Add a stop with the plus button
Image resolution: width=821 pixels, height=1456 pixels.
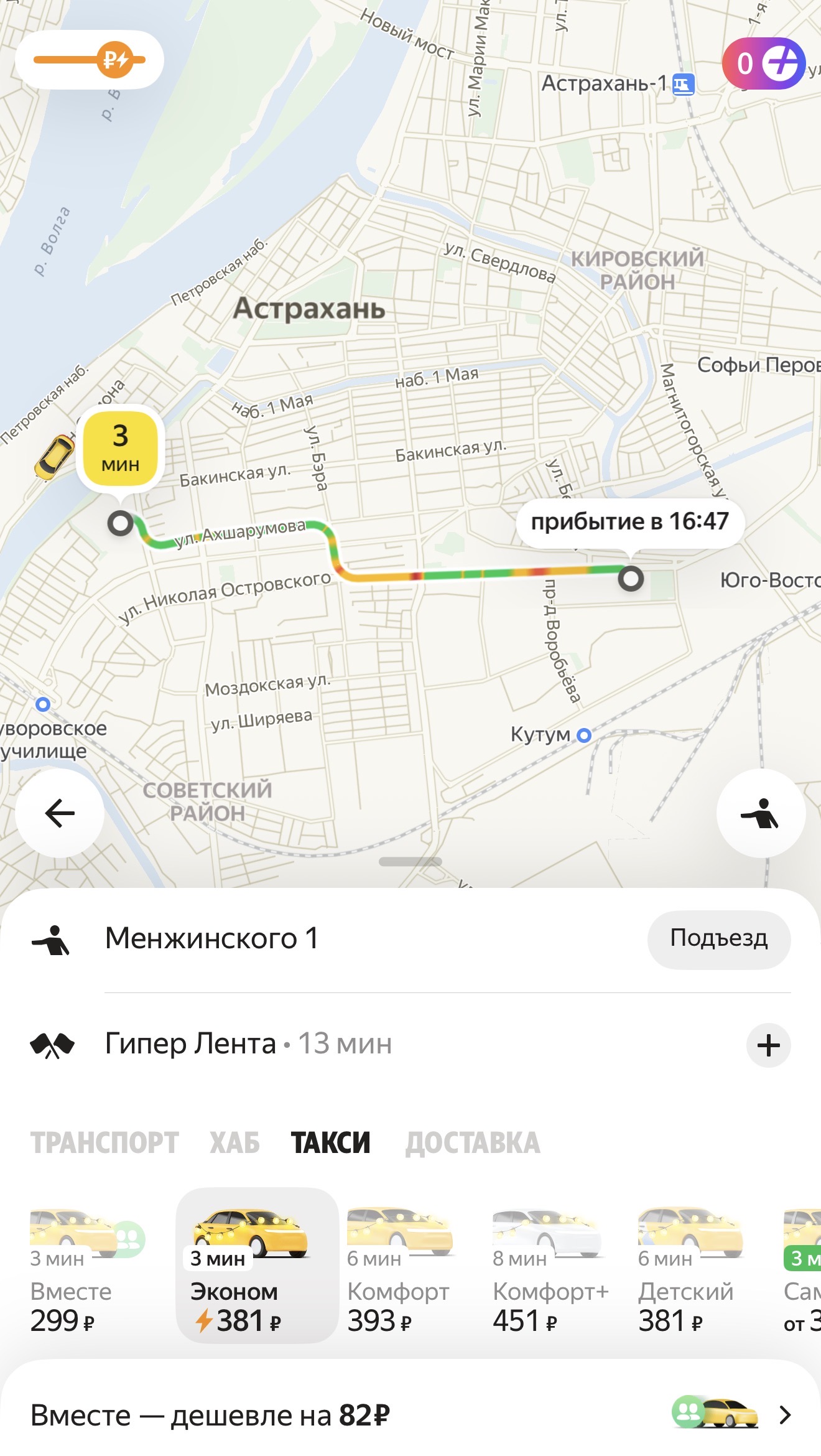(768, 1045)
